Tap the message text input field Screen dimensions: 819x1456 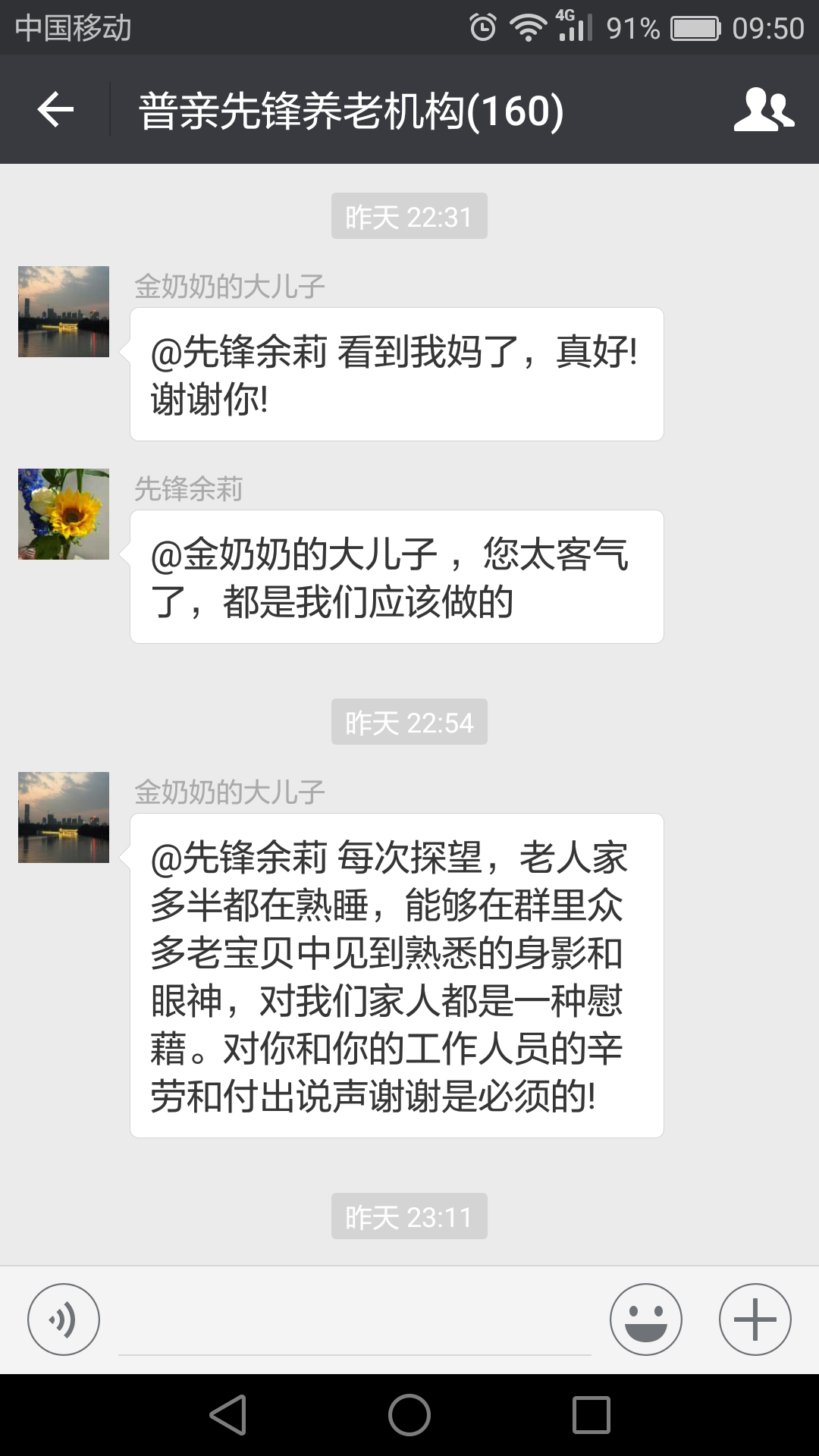coord(354,1323)
